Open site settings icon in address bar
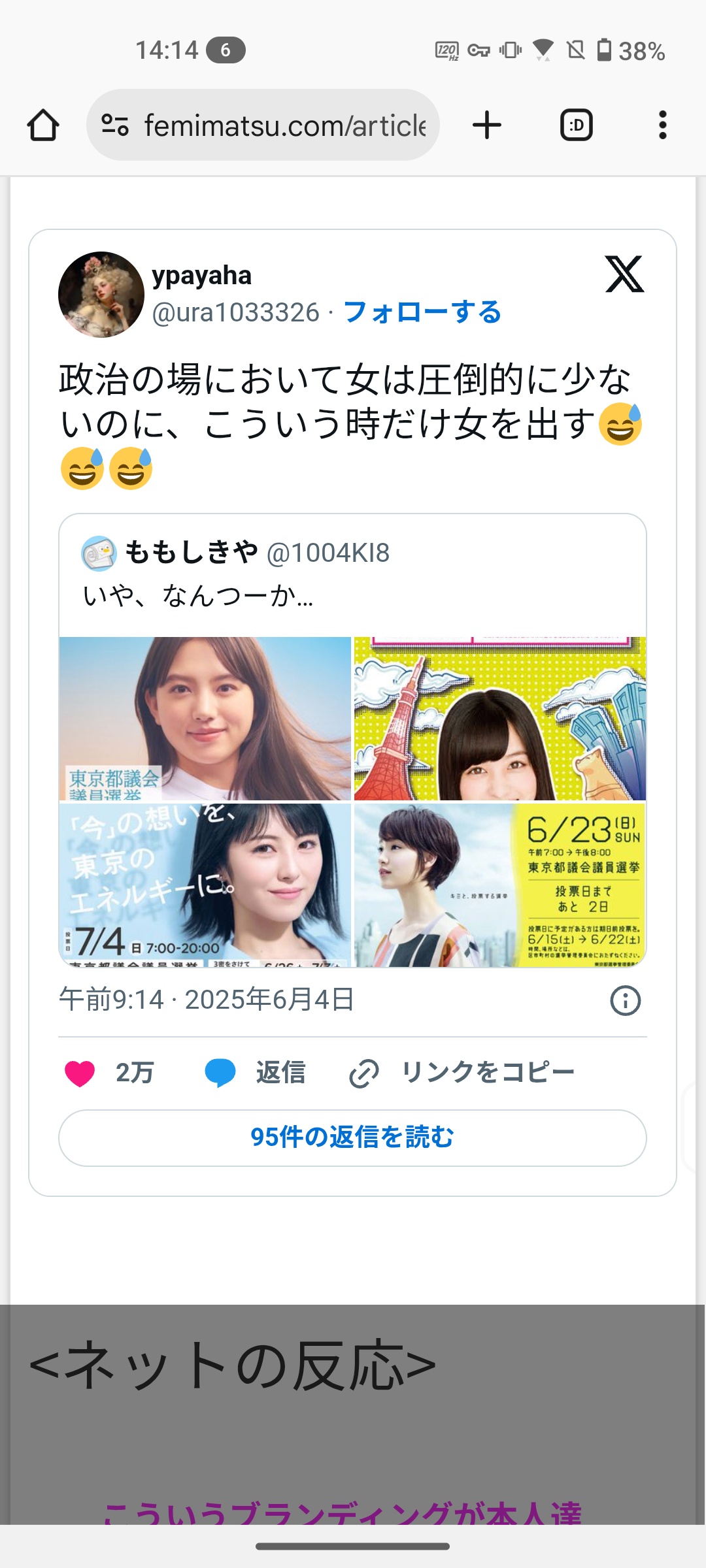706x1568 pixels. pos(115,125)
